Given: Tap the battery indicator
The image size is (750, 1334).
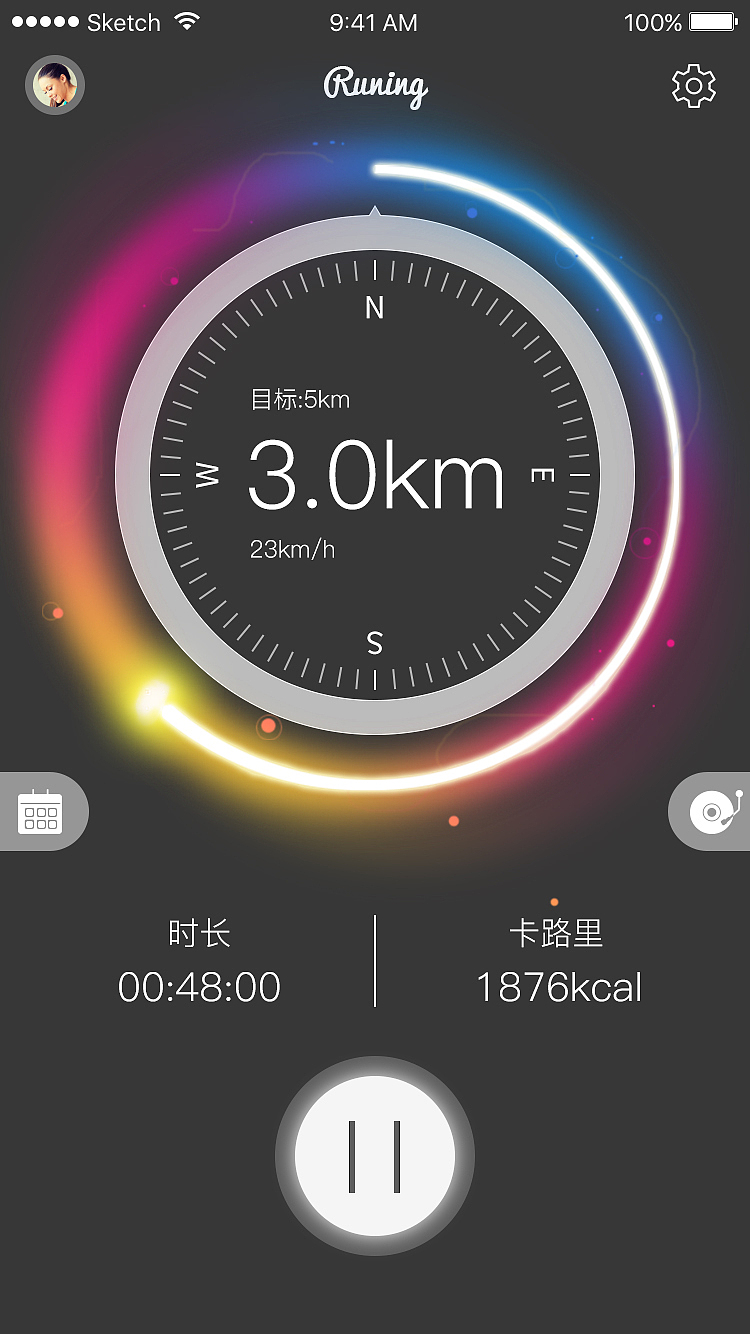Looking at the screenshot, I should pos(712,22).
